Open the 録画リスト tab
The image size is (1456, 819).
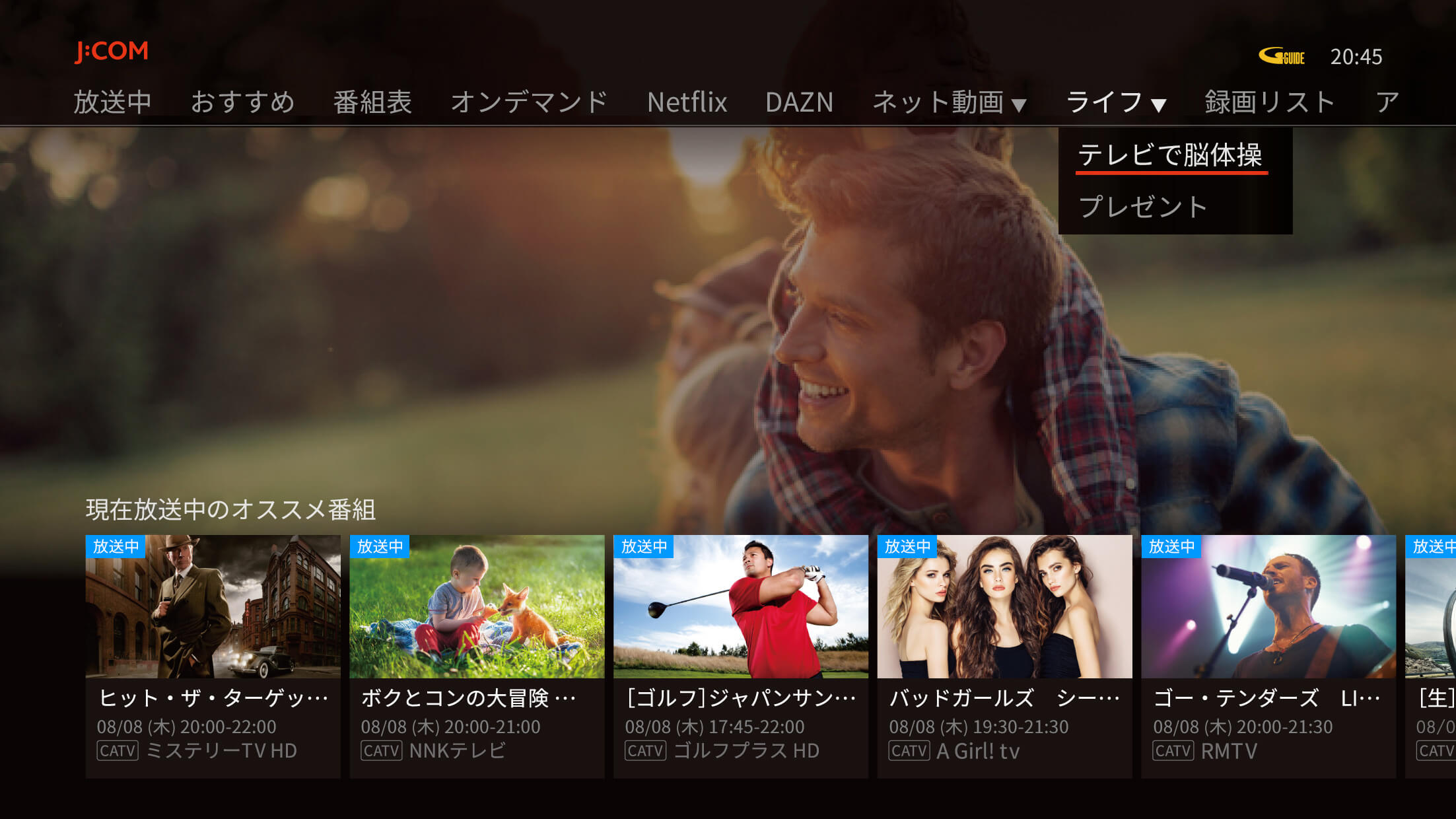[1269, 102]
